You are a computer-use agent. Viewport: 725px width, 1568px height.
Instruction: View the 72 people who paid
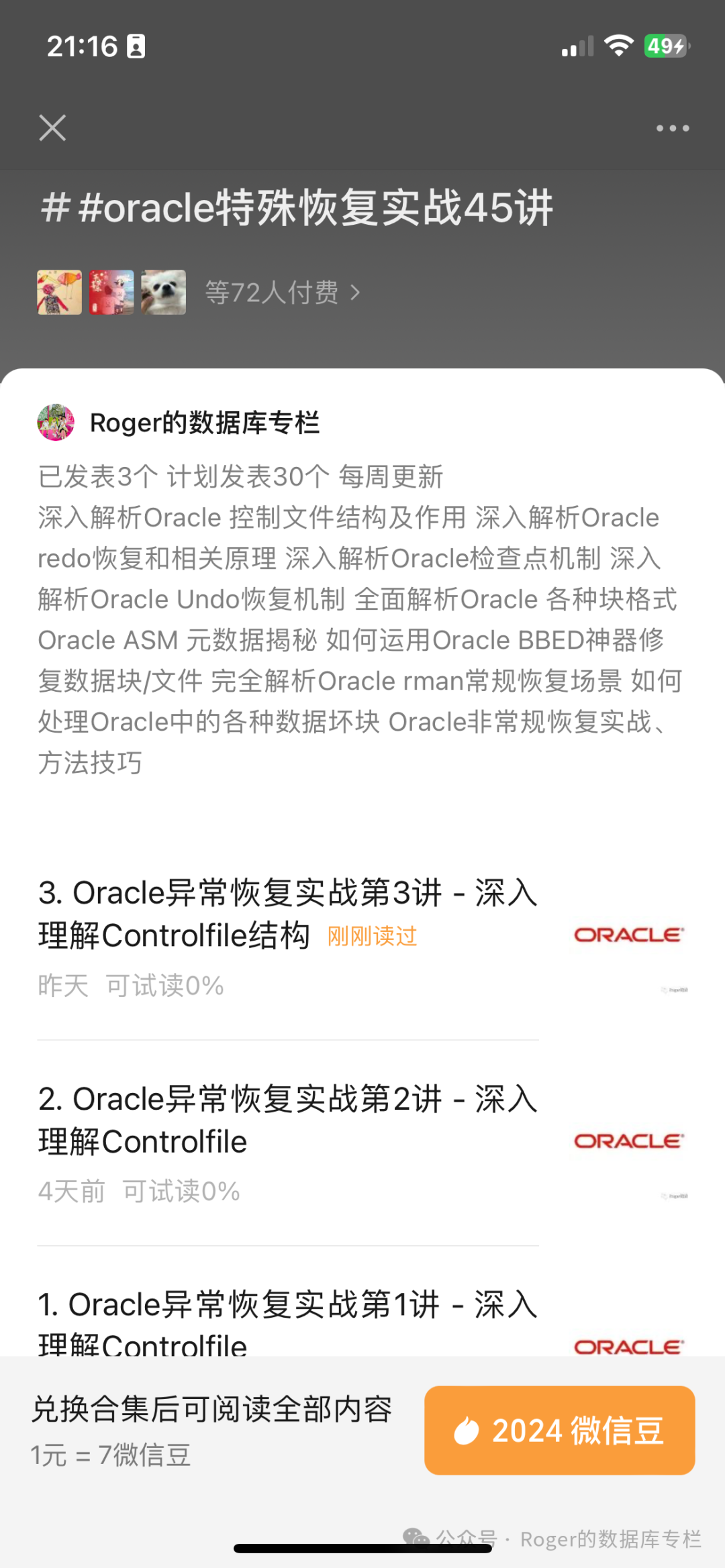[282, 293]
